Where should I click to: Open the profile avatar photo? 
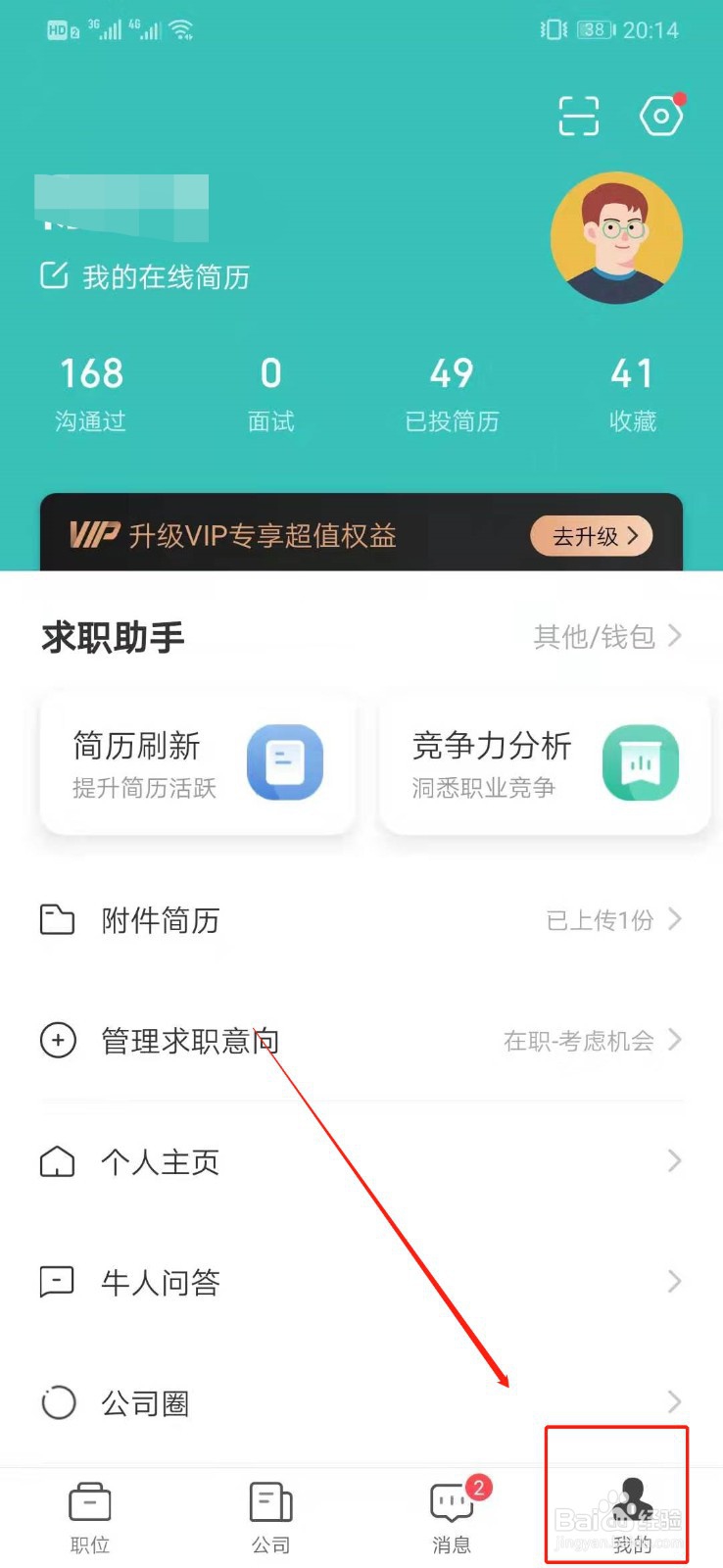pos(617,238)
